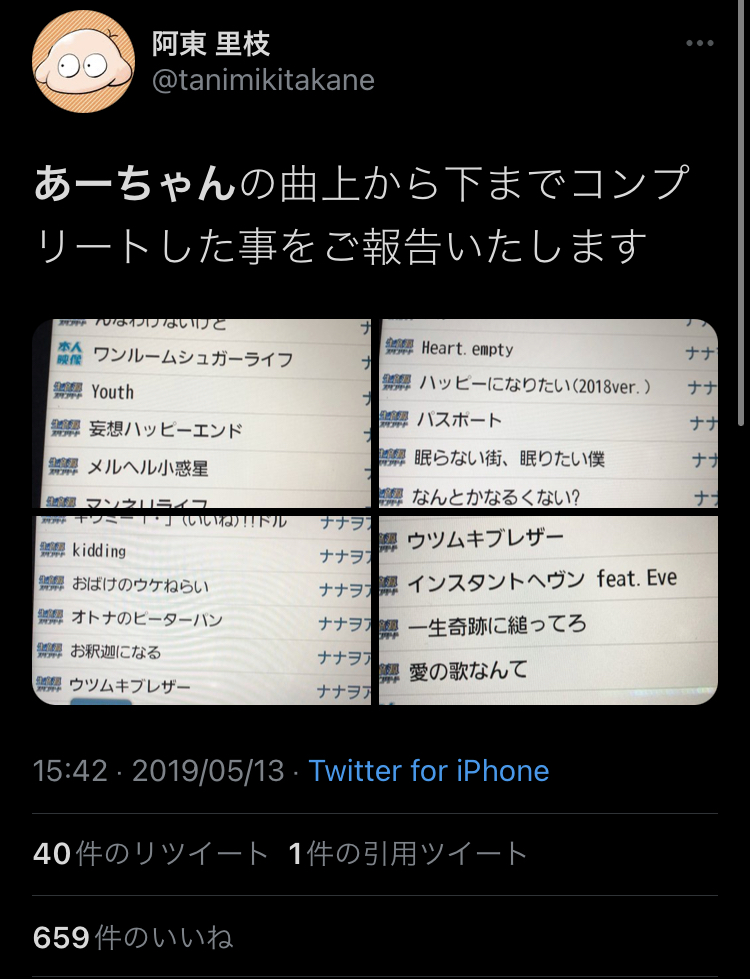
Task: View the 40 retweets list
Action: [x=151, y=853]
